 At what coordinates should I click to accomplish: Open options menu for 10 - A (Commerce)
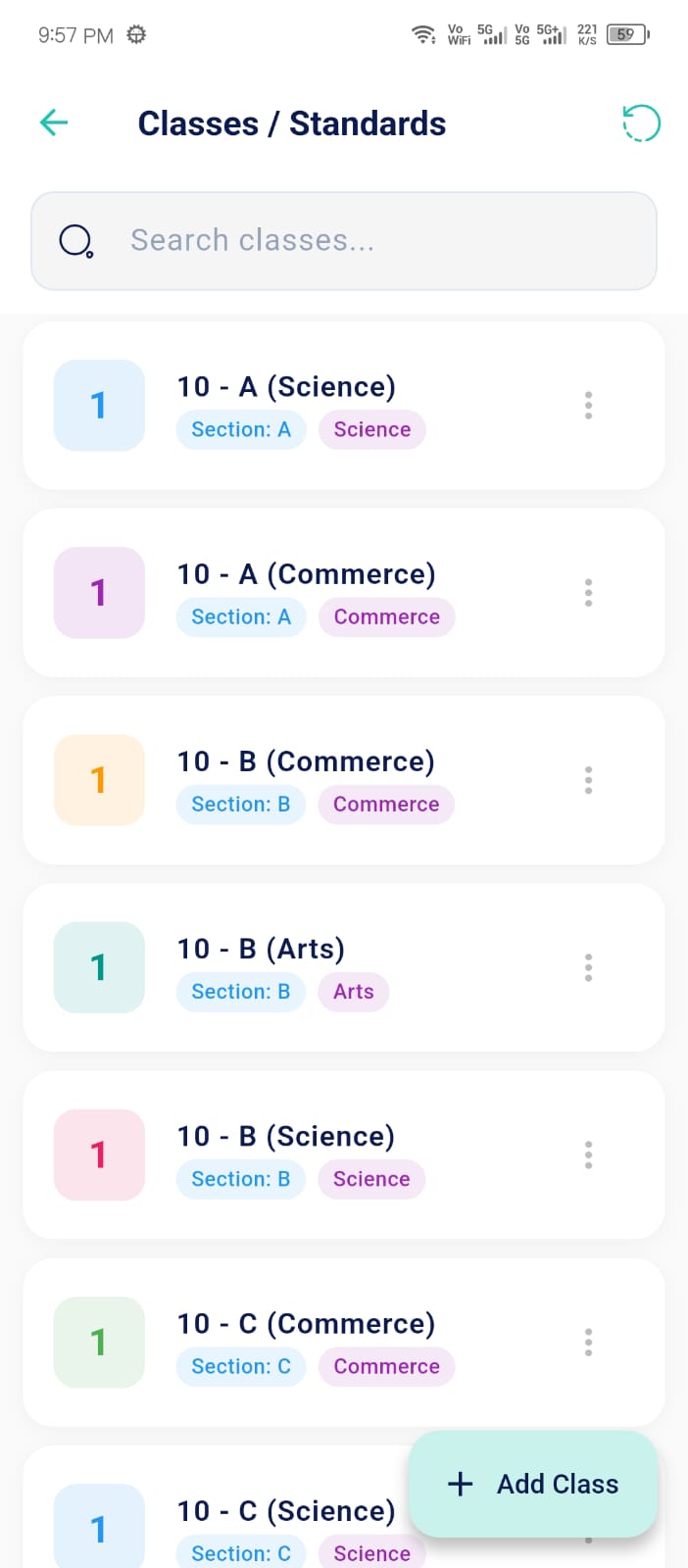point(588,593)
